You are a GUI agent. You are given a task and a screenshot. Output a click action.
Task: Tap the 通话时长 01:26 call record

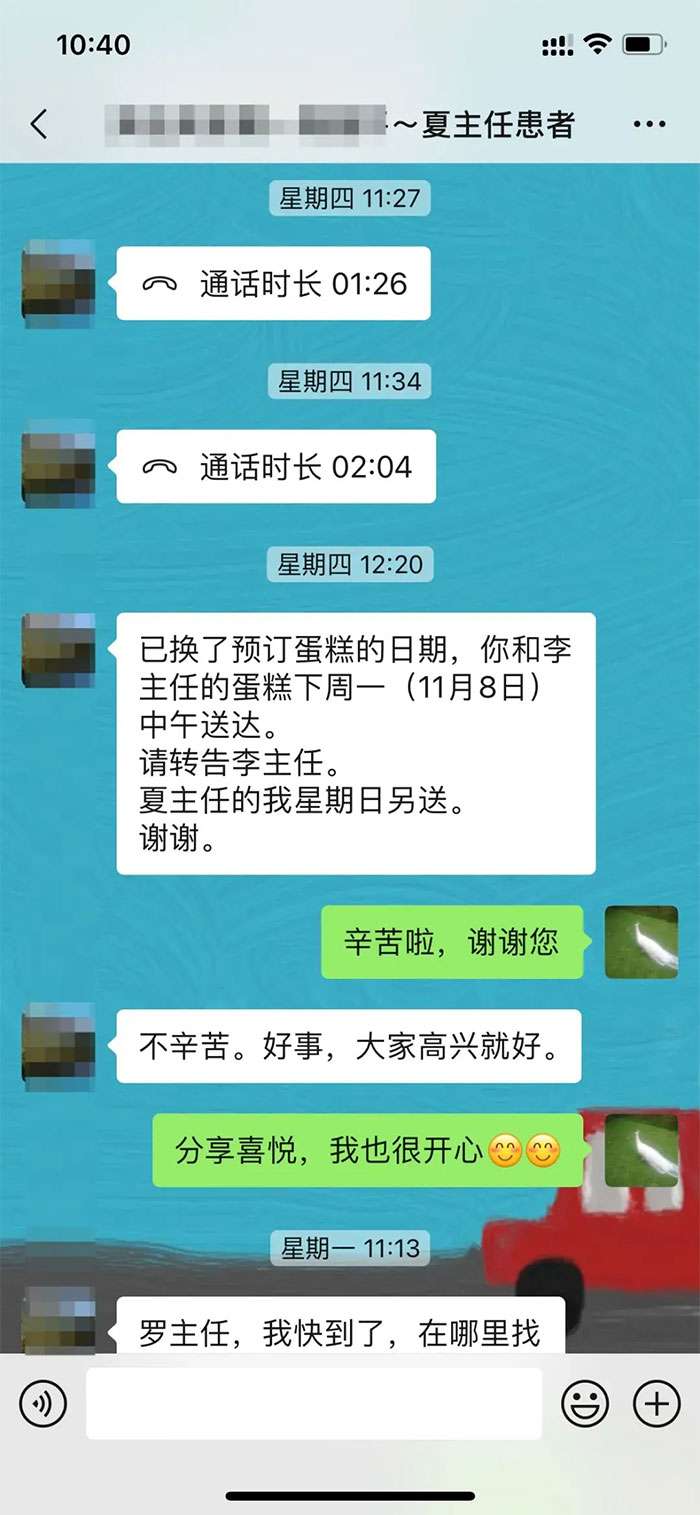pos(273,284)
